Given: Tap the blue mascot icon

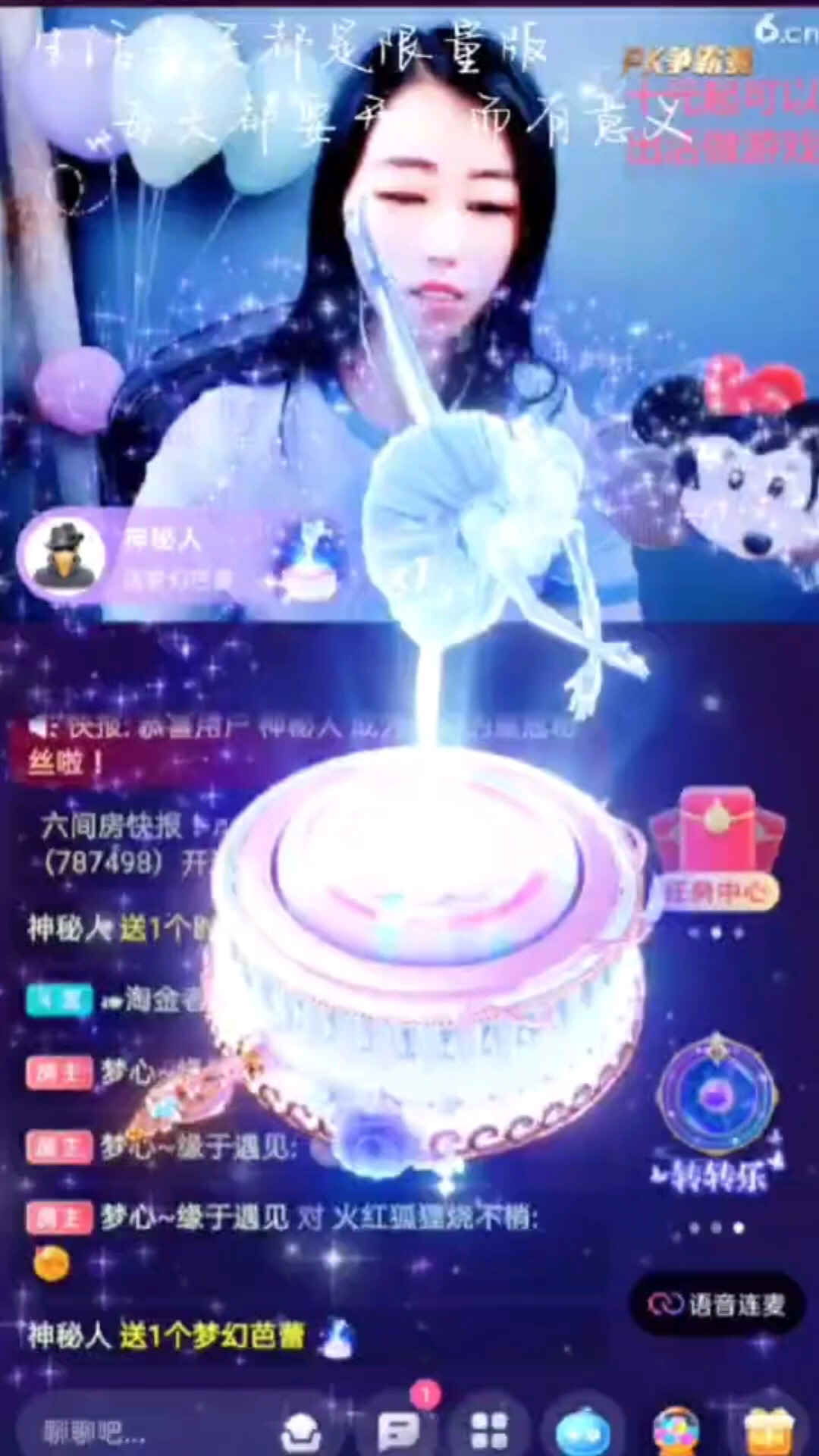Looking at the screenshot, I should coord(582,1432).
